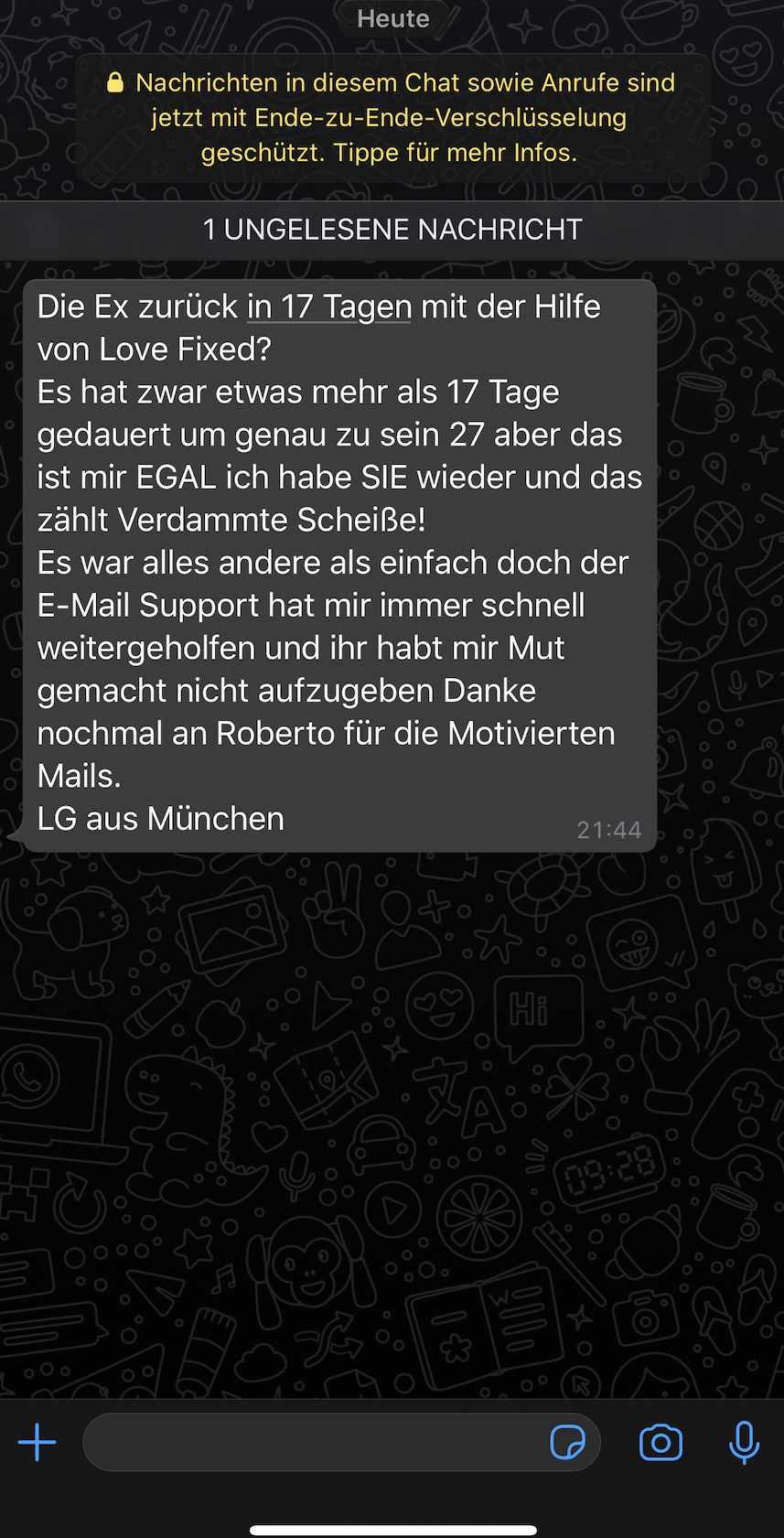Tap the 21:44 timestamp on the message
This screenshot has height=1538, width=784.
tap(608, 830)
